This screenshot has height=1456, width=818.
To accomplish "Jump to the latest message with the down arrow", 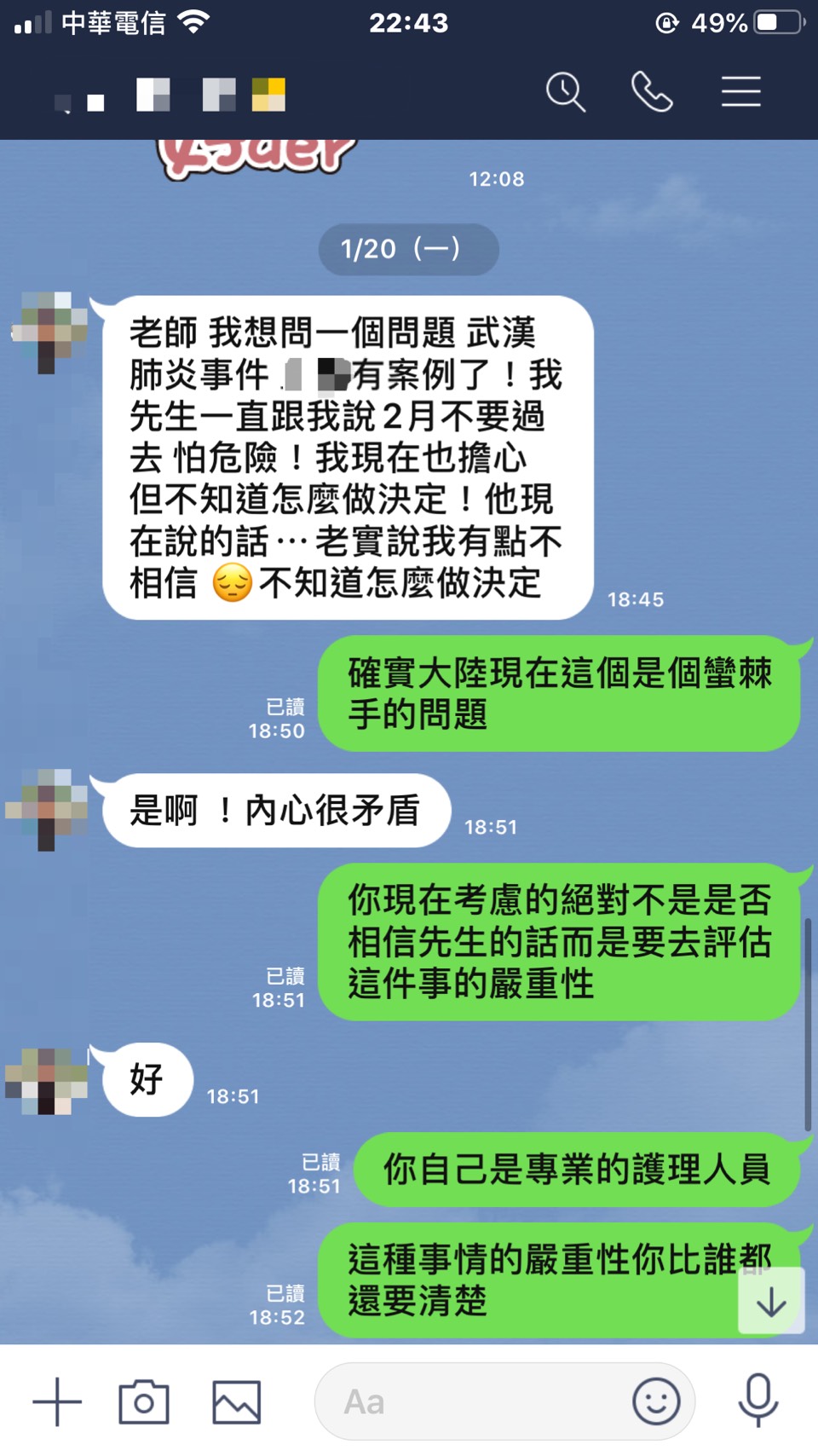I will pos(771,1302).
